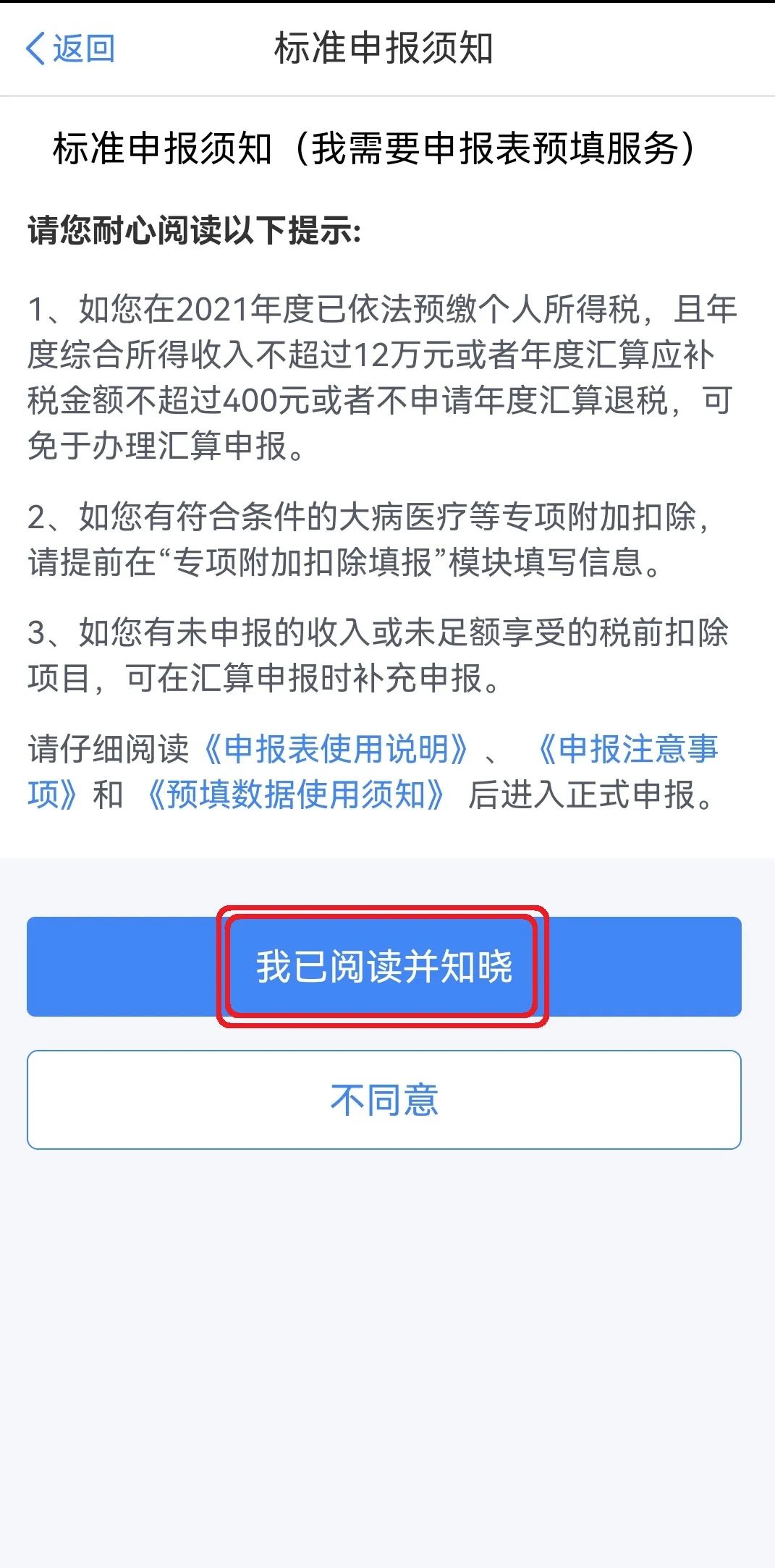
Task: Go back using the 返回 button
Action: click(70, 49)
